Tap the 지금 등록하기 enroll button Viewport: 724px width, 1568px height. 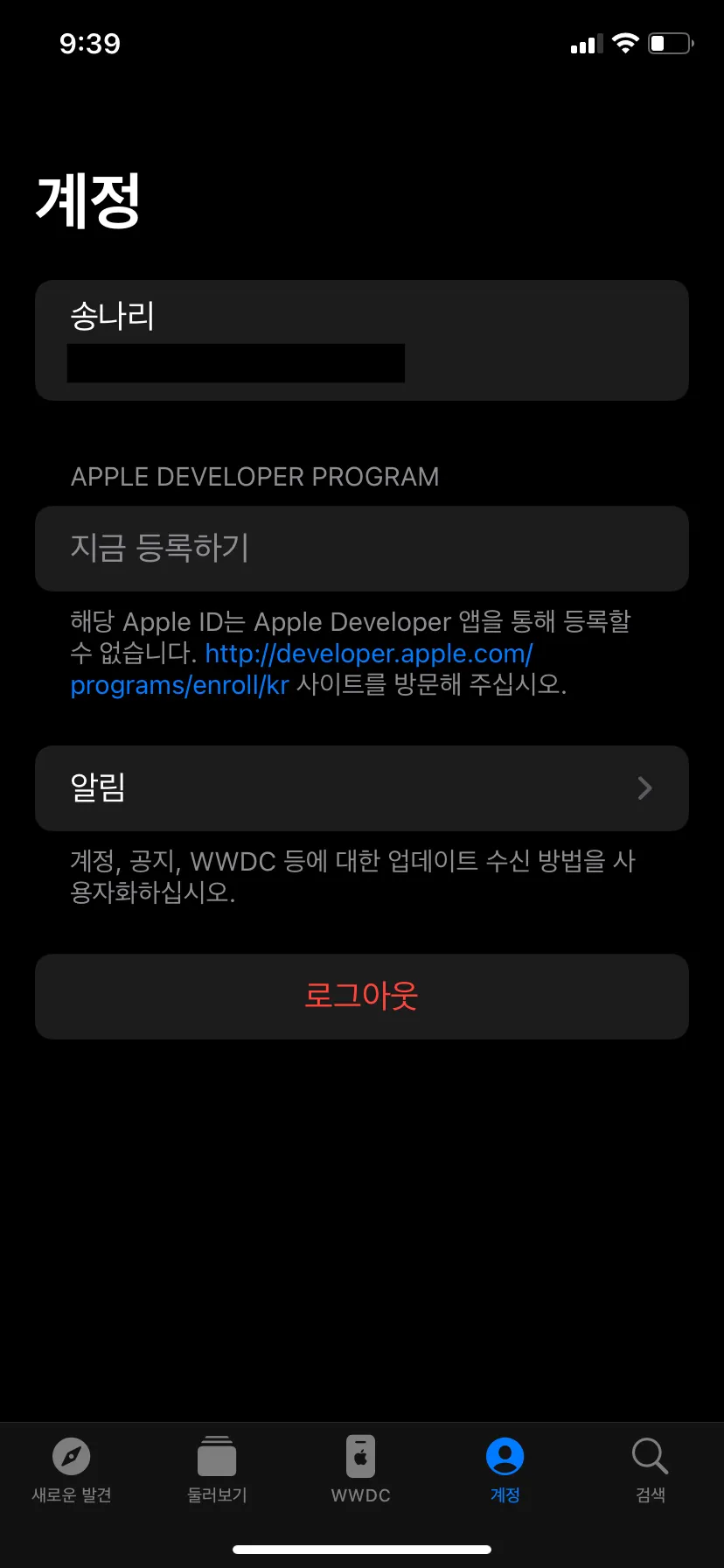[x=361, y=549]
